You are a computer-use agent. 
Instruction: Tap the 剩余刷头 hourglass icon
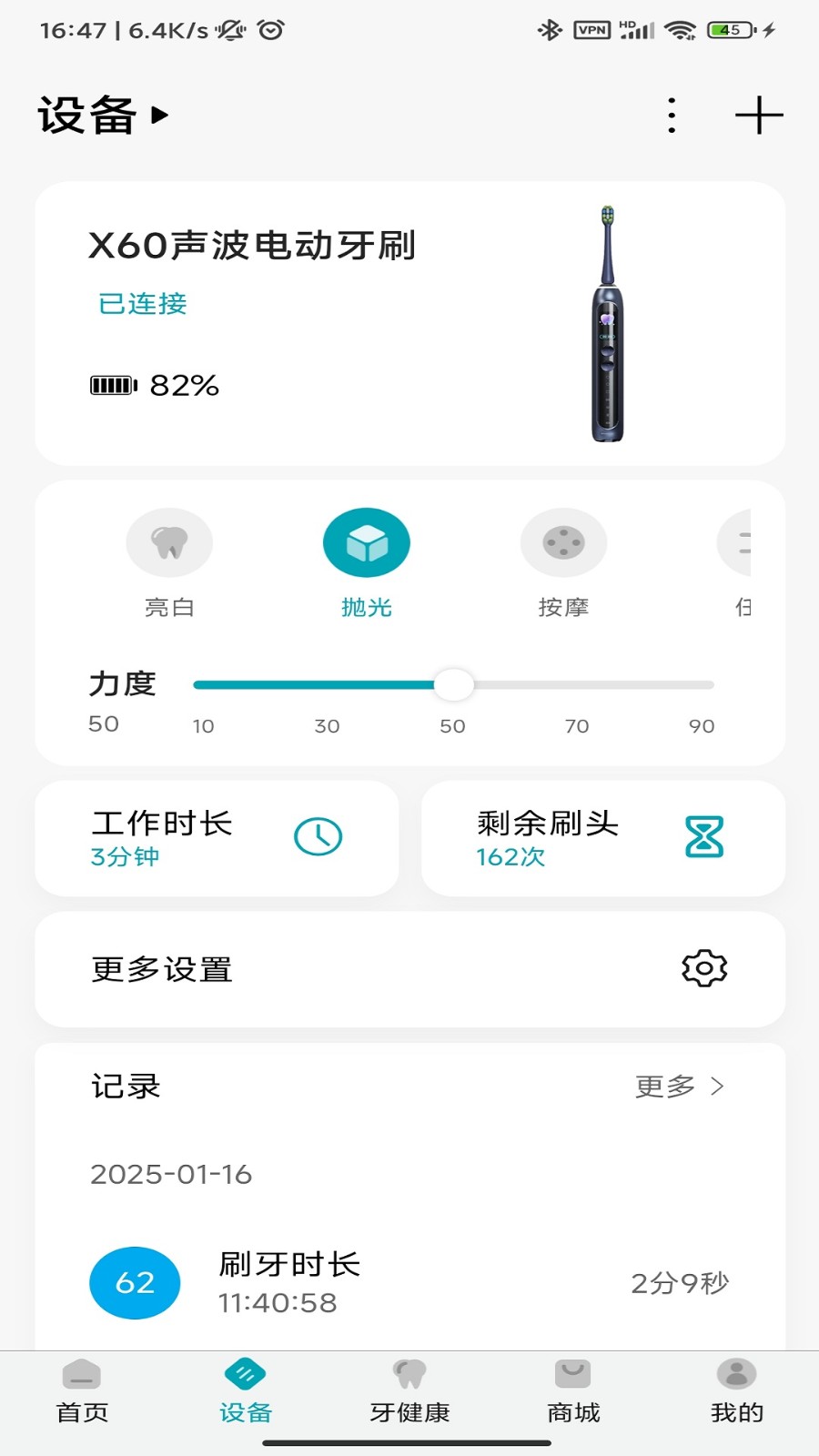point(704,836)
